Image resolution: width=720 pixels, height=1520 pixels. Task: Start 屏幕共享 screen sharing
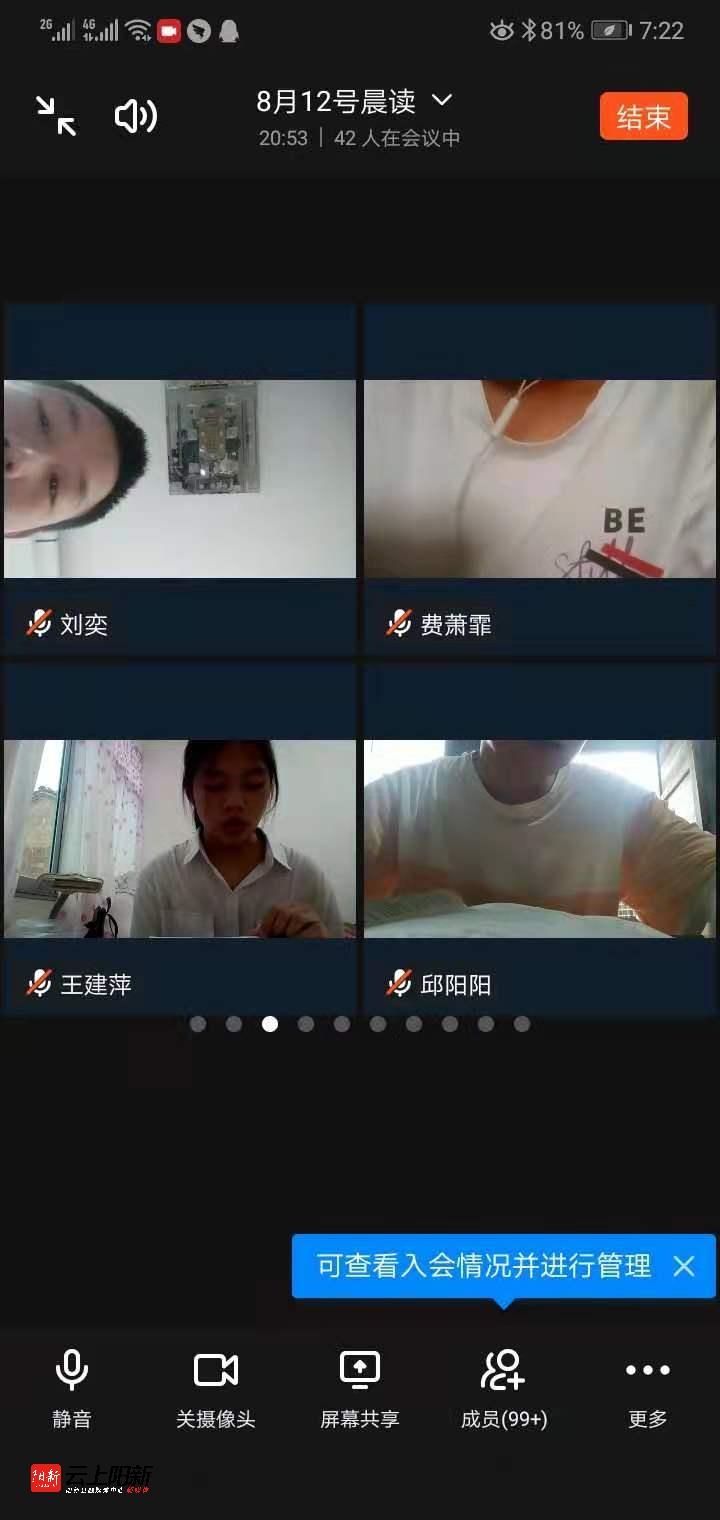[x=360, y=1388]
